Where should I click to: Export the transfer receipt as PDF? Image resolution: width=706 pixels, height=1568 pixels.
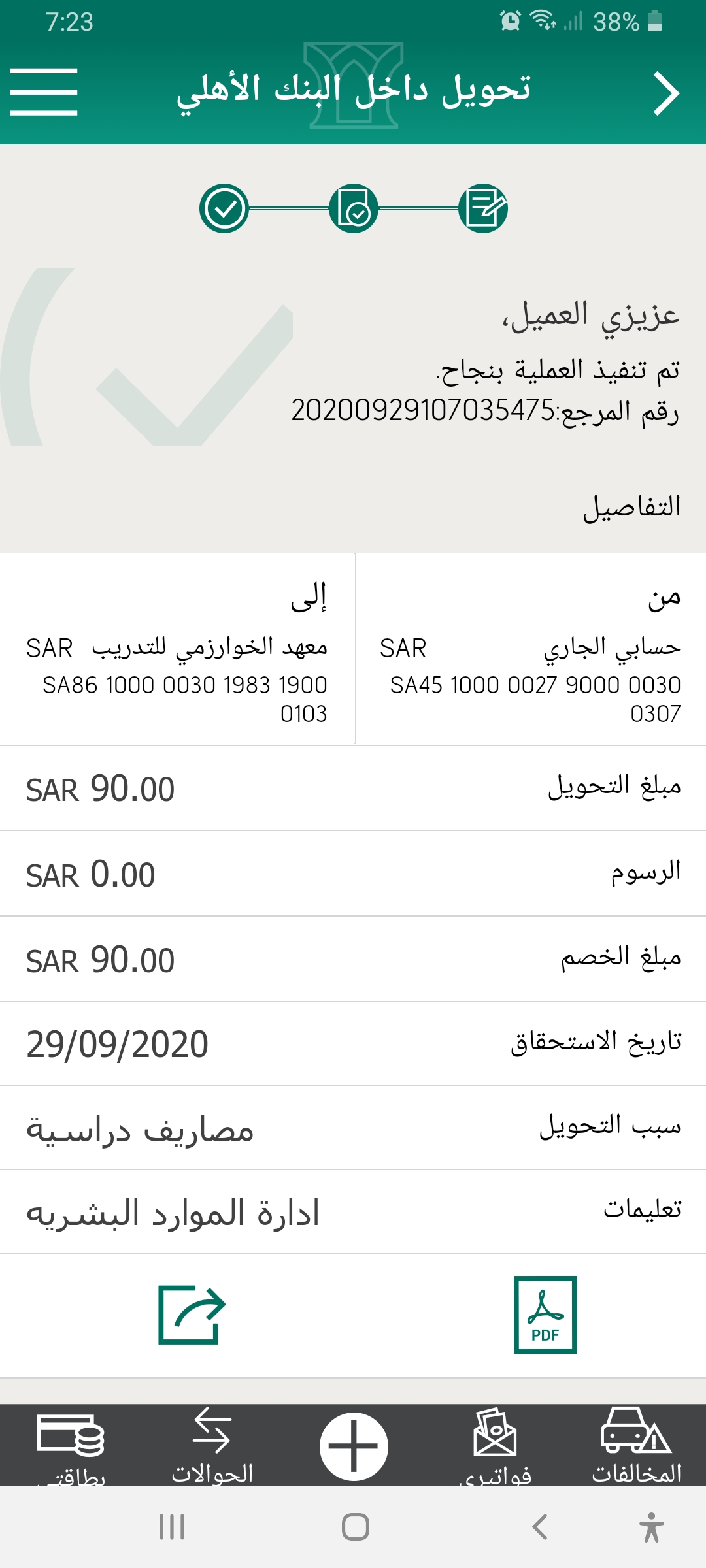(545, 1315)
